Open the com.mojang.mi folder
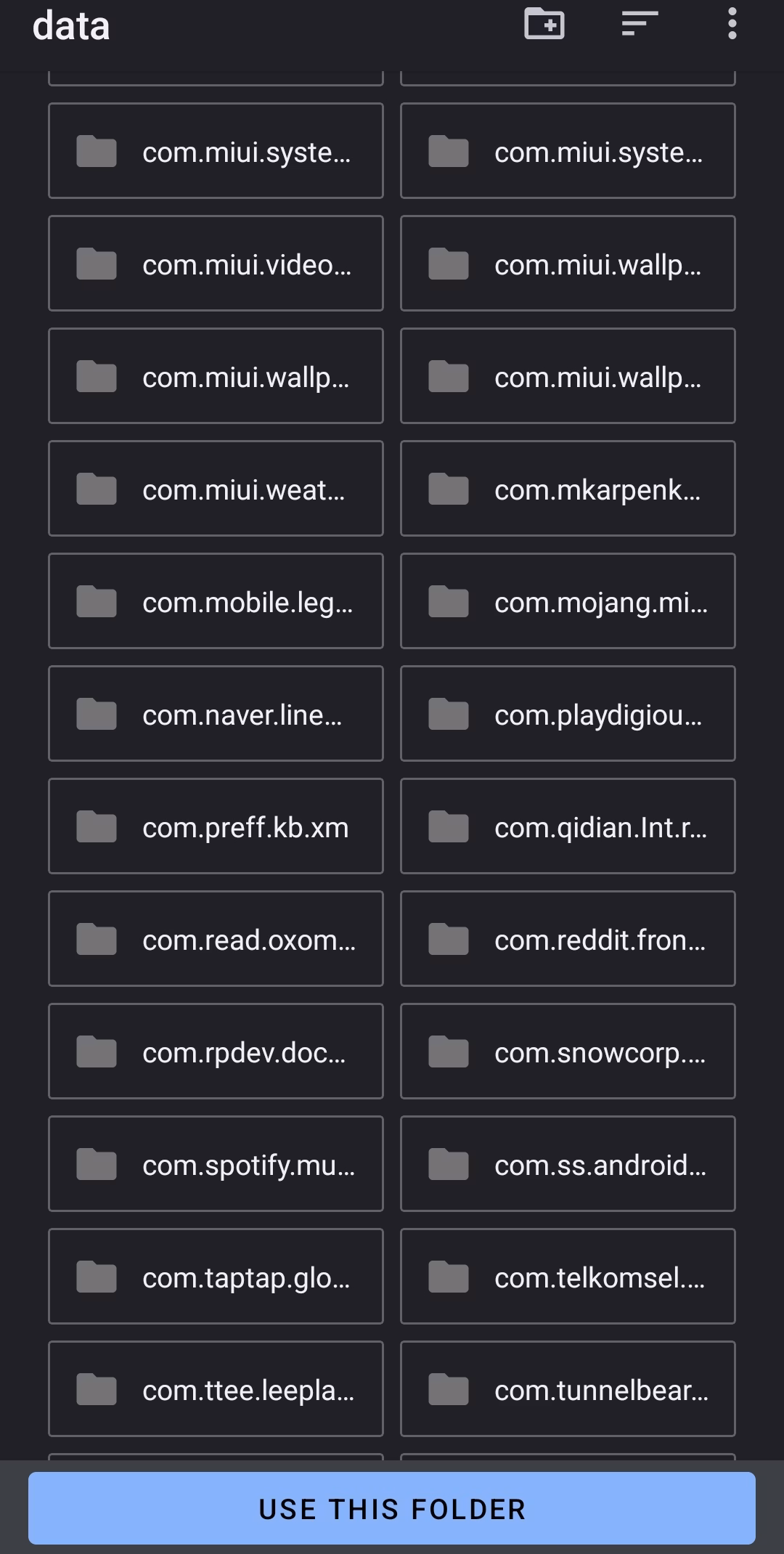Viewport: 784px width, 1554px height. (568, 602)
